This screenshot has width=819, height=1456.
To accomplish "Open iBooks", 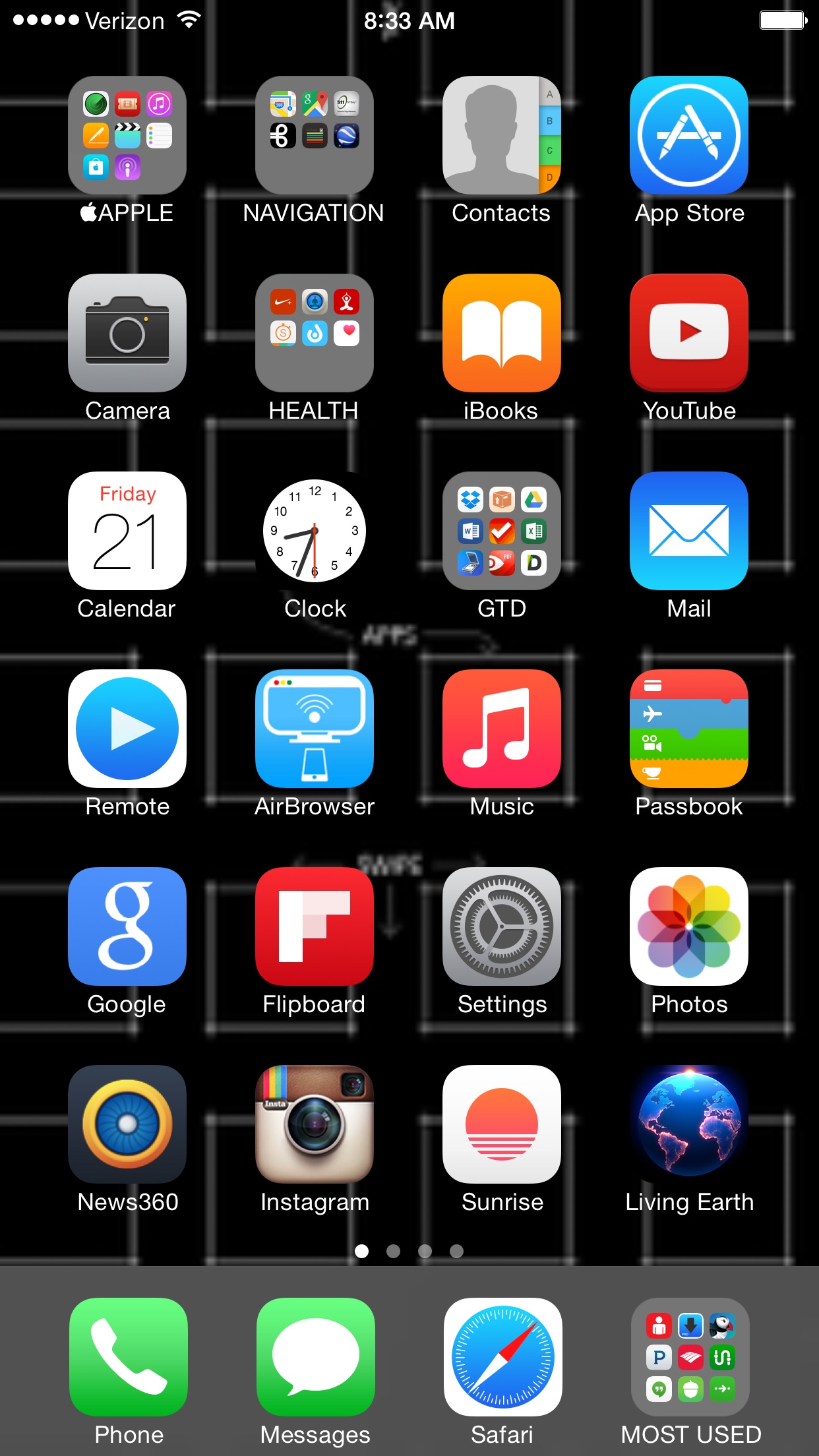I will click(x=502, y=333).
